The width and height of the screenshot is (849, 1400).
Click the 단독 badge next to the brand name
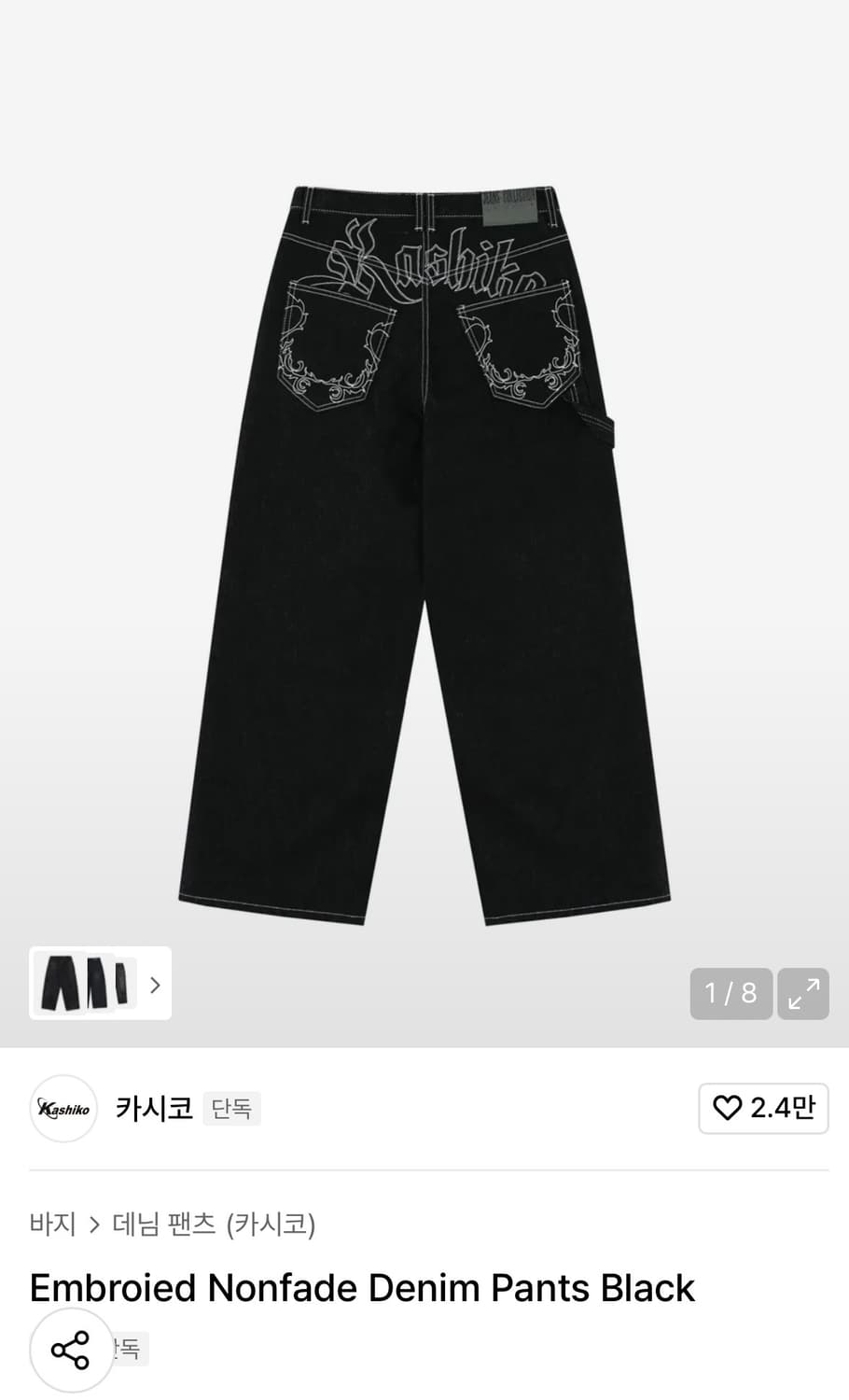[231, 1108]
